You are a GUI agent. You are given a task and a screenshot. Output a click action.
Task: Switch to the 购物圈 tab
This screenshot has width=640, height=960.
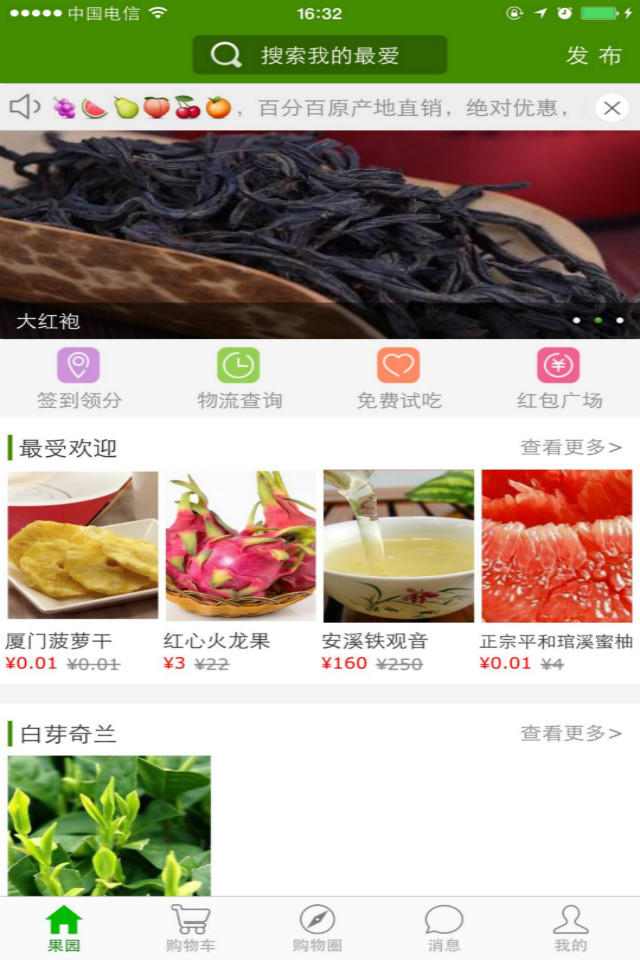(x=317, y=928)
